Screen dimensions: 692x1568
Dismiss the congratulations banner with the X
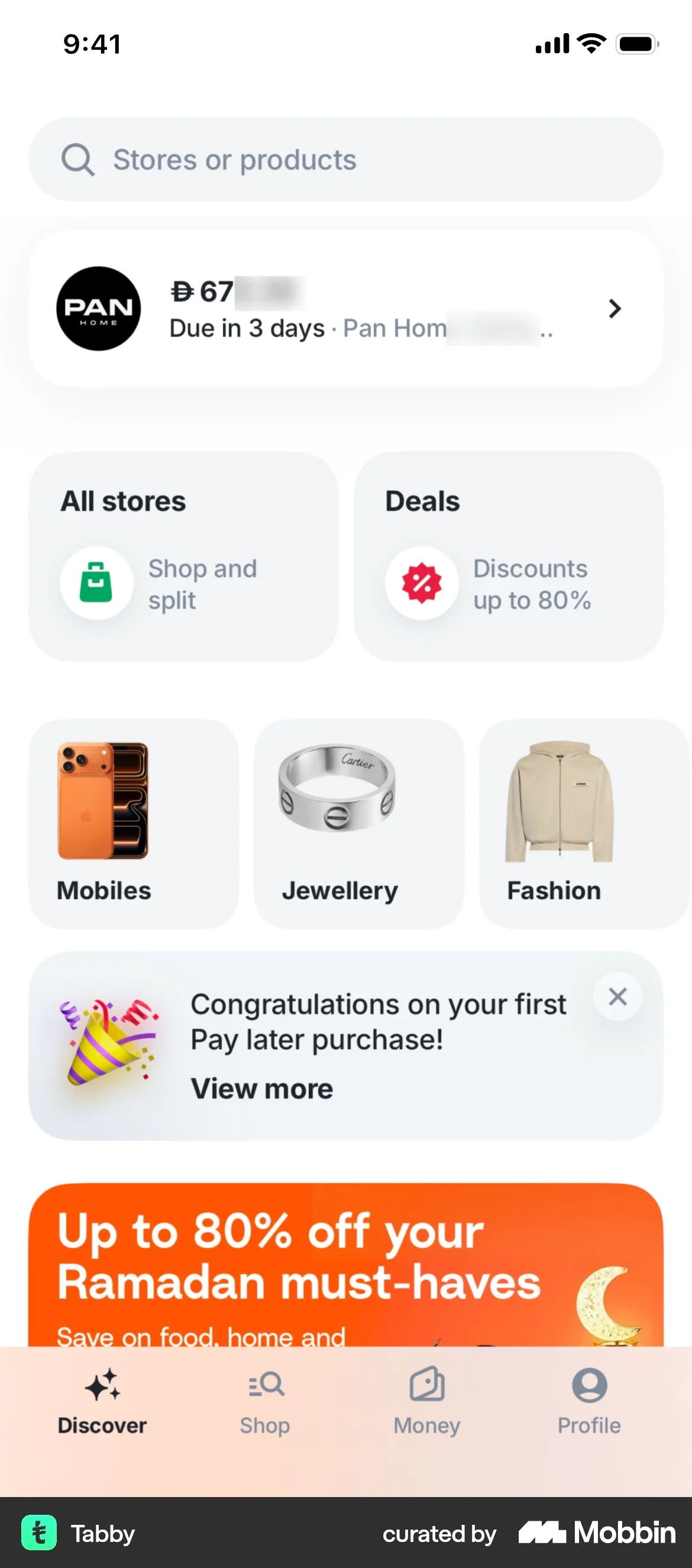617,996
